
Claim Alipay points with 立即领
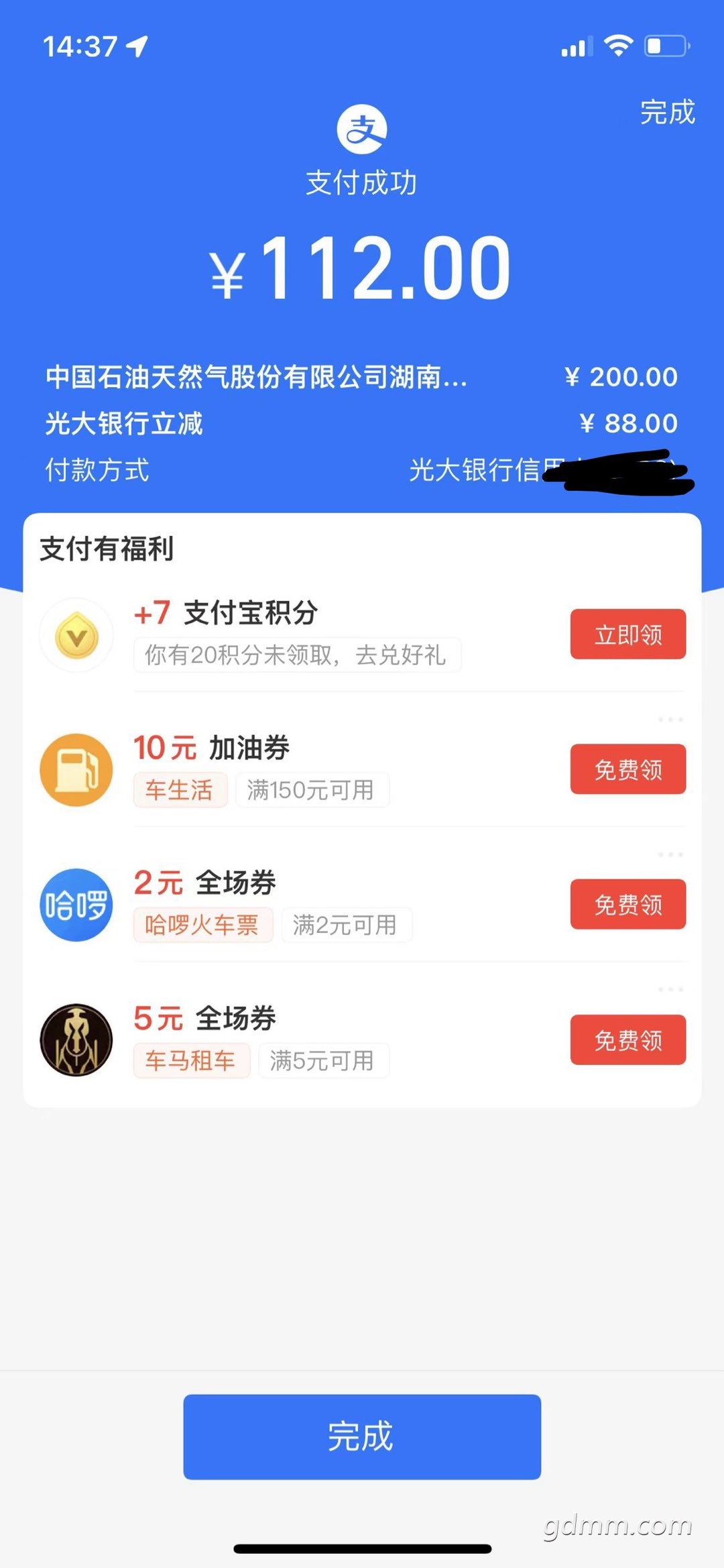tap(628, 634)
